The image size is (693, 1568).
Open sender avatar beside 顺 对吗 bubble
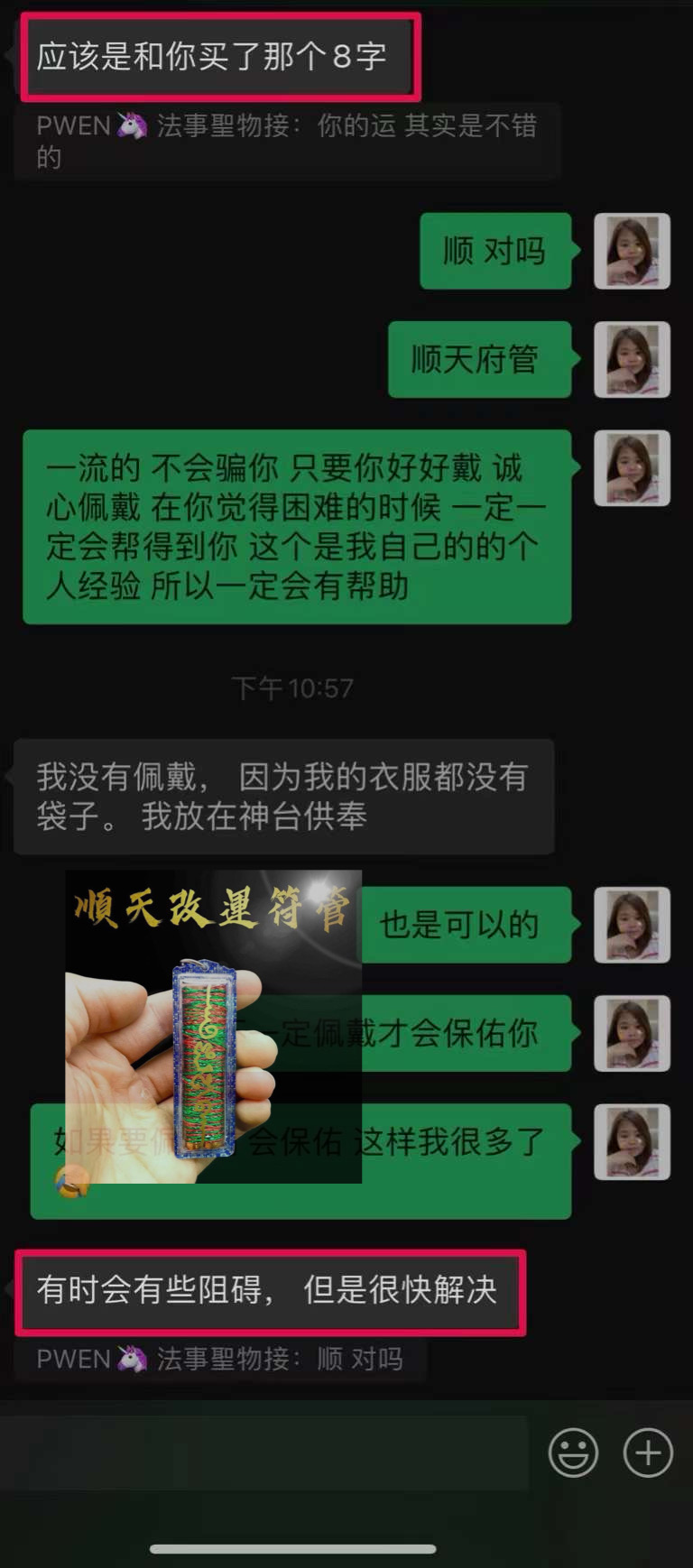(632, 251)
